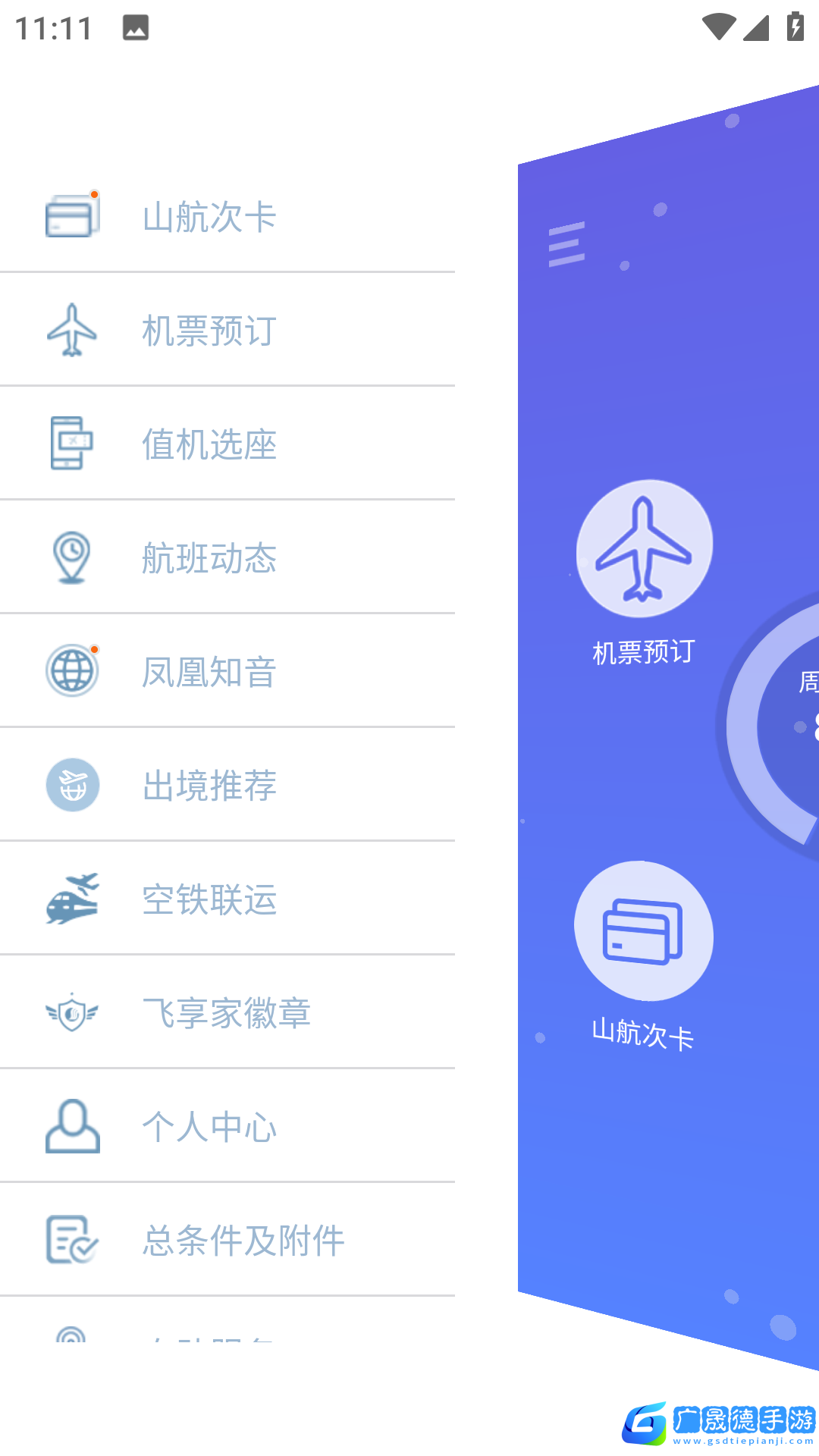Viewport: 819px width, 1456px height.
Task: Open 总条件及附件 terms
Action: (243, 1241)
